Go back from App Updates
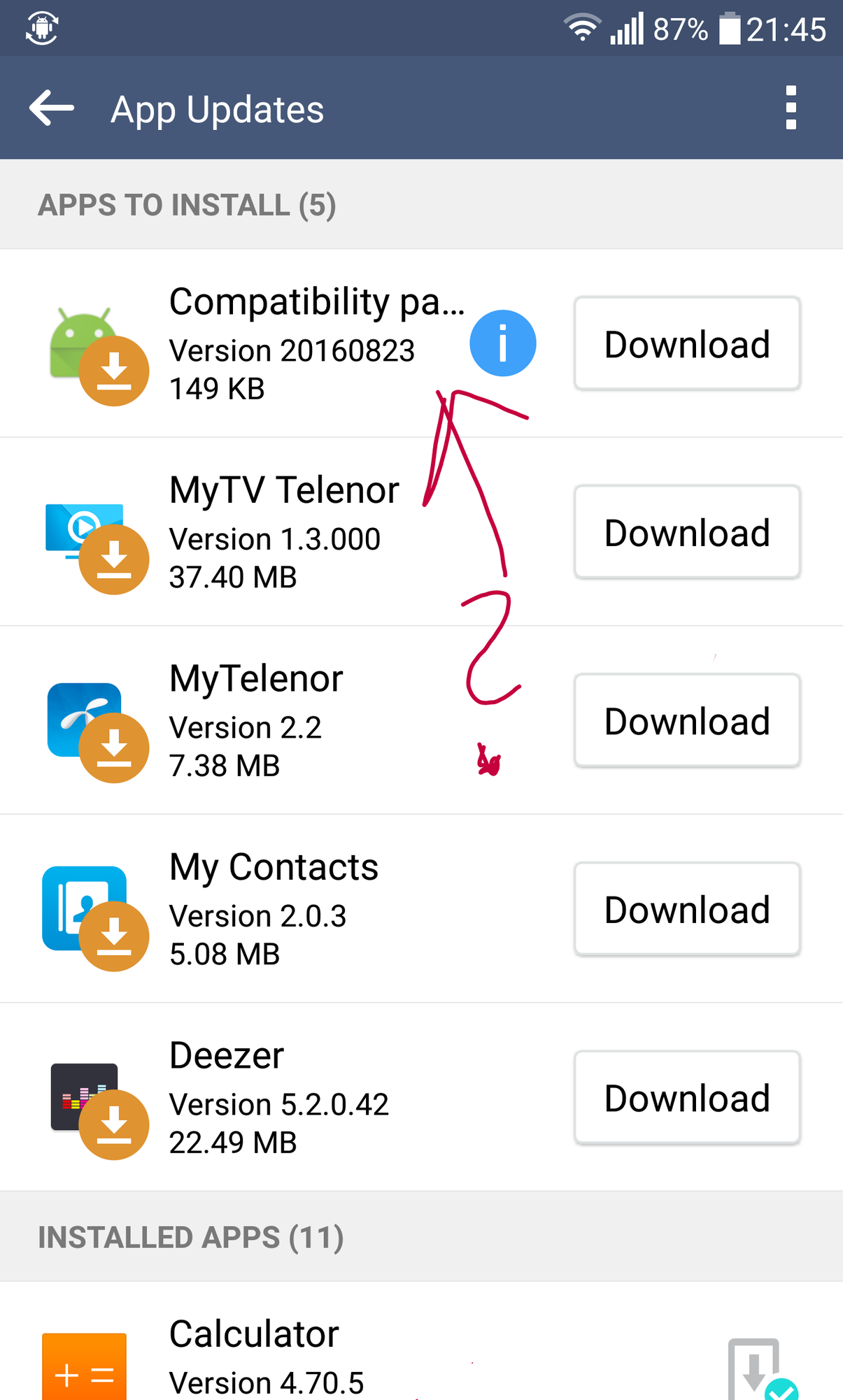The image size is (843, 1400). [x=52, y=108]
